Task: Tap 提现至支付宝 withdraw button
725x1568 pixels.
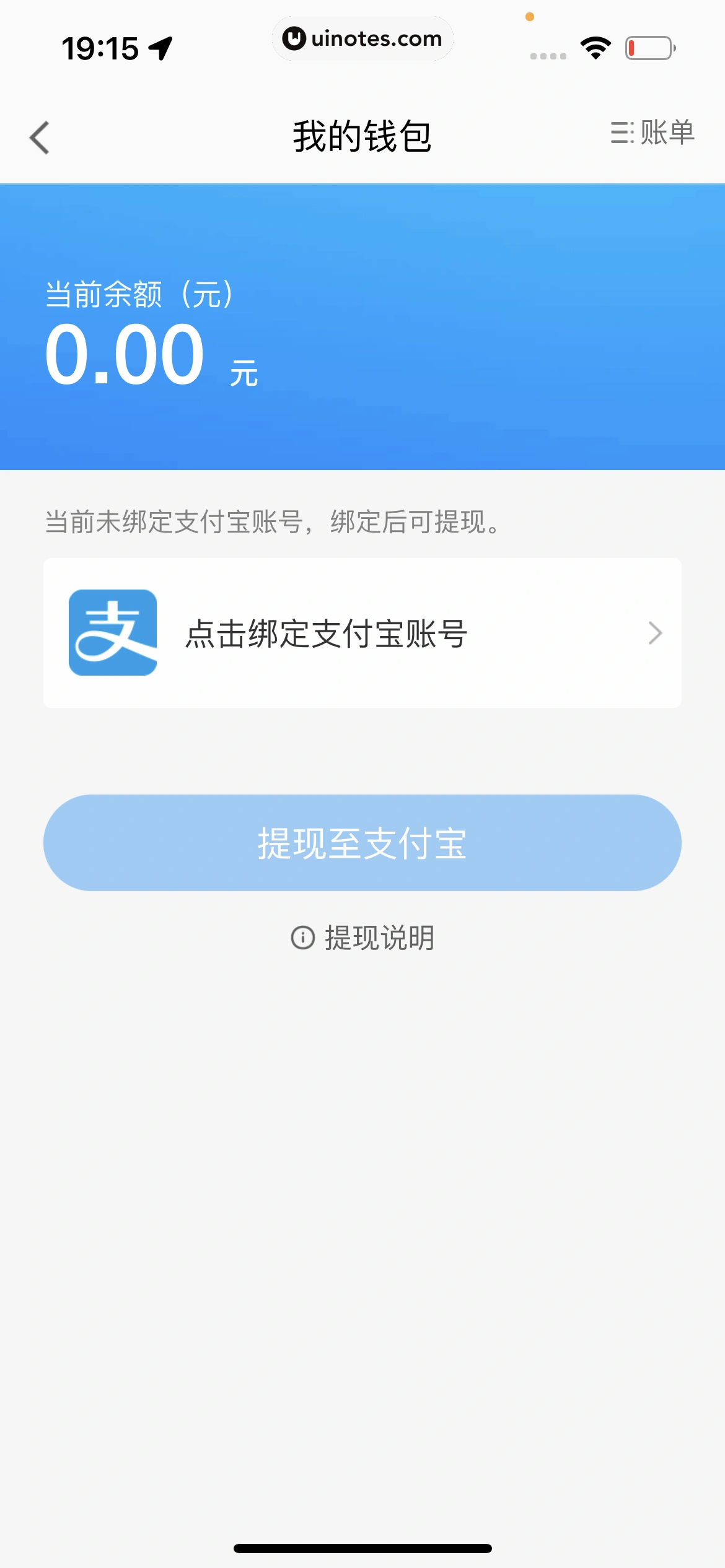Action: pos(362,843)
